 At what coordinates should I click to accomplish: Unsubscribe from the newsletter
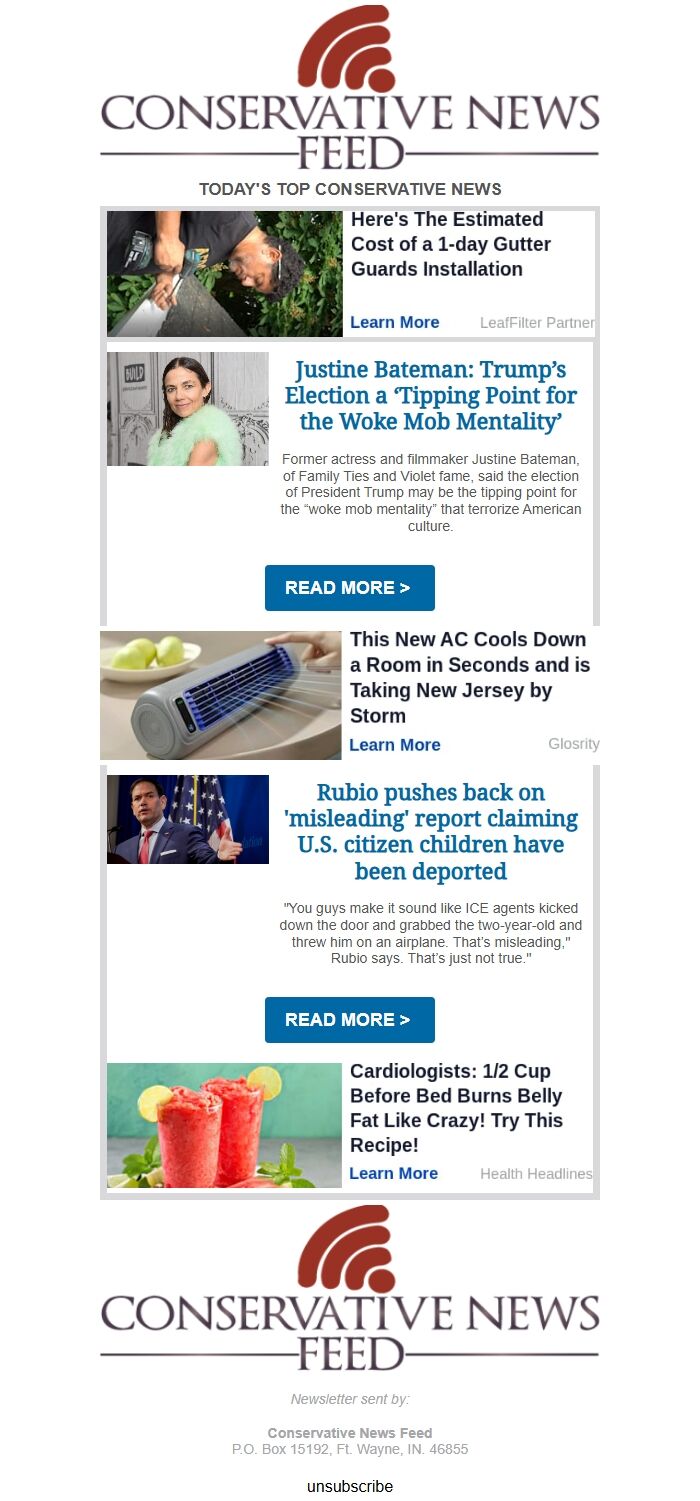(350, 1486)
